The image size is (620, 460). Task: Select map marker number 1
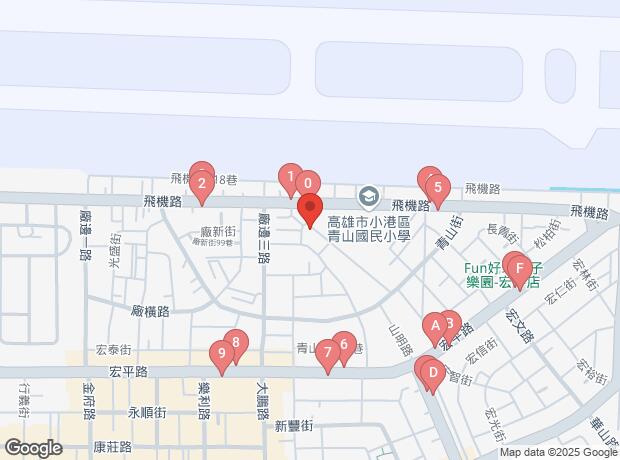291,178
